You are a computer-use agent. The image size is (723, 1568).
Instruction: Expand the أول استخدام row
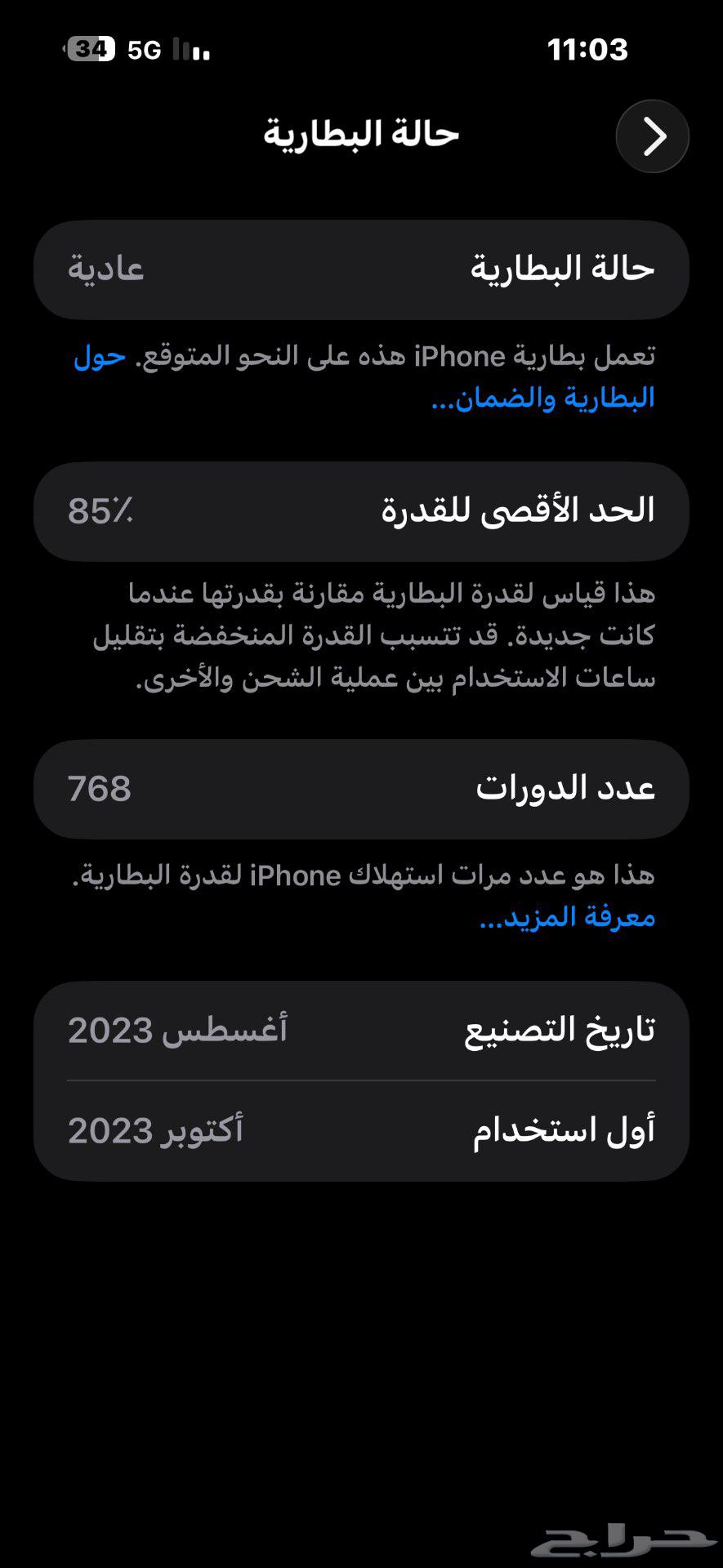click(361, 1131)
